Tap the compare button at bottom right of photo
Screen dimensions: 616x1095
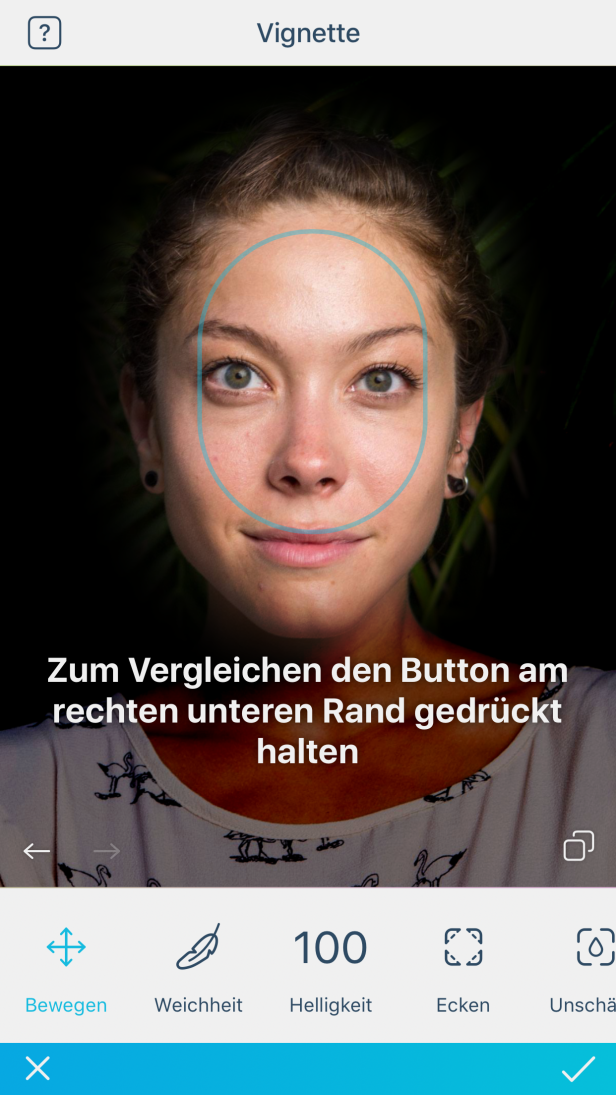[x=578, y=846]
